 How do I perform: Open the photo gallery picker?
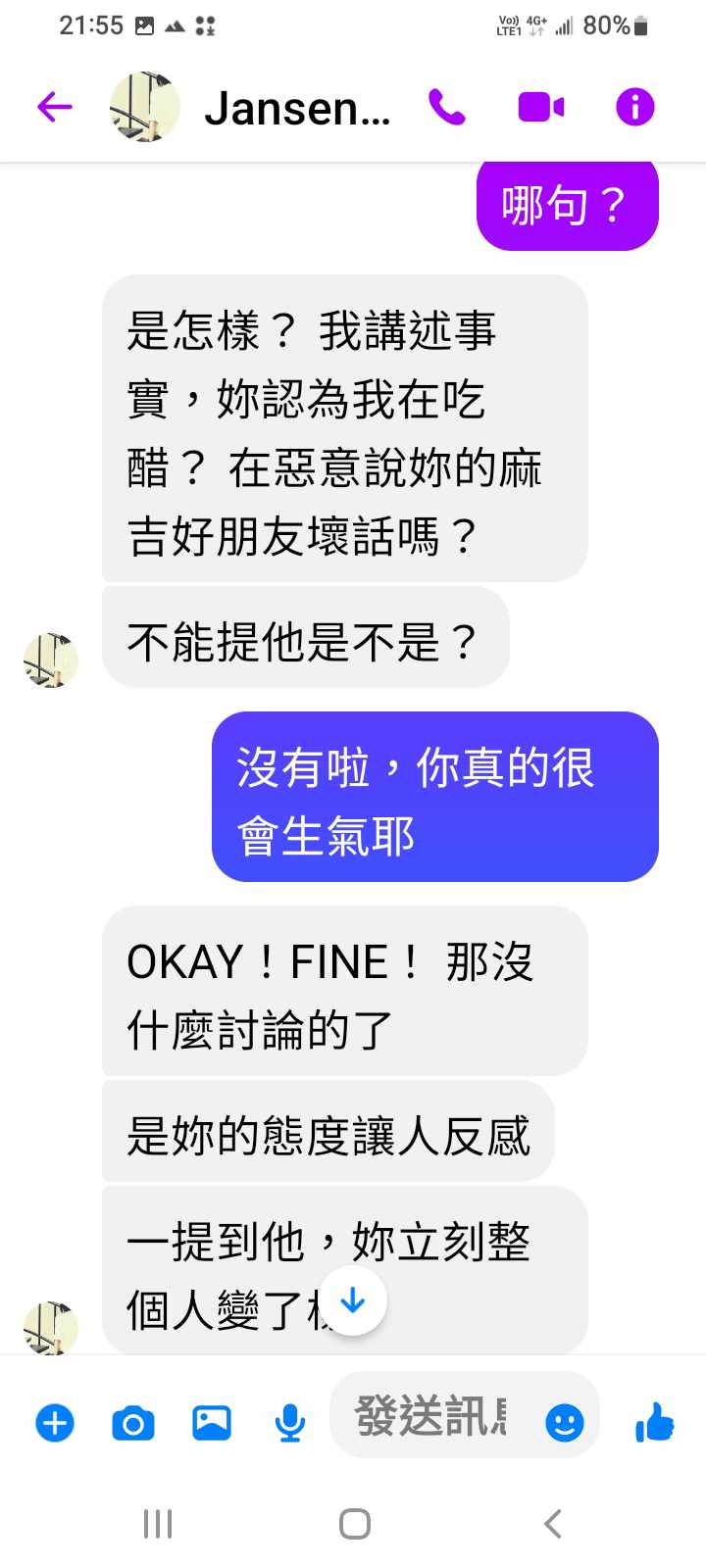(x=211, y=1422)
